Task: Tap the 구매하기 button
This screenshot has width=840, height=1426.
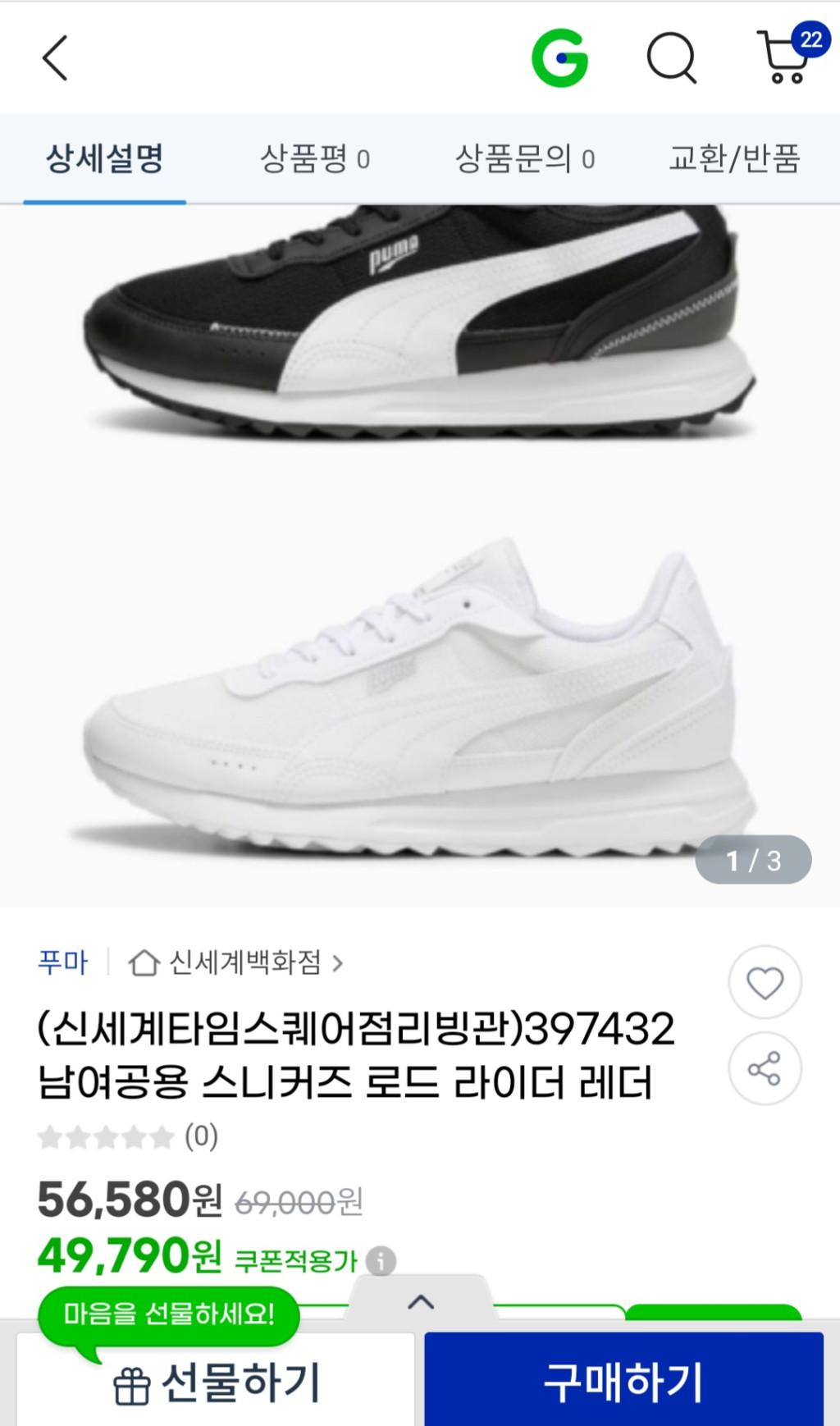Action: pyautogui.click(x=623, y=1382)
